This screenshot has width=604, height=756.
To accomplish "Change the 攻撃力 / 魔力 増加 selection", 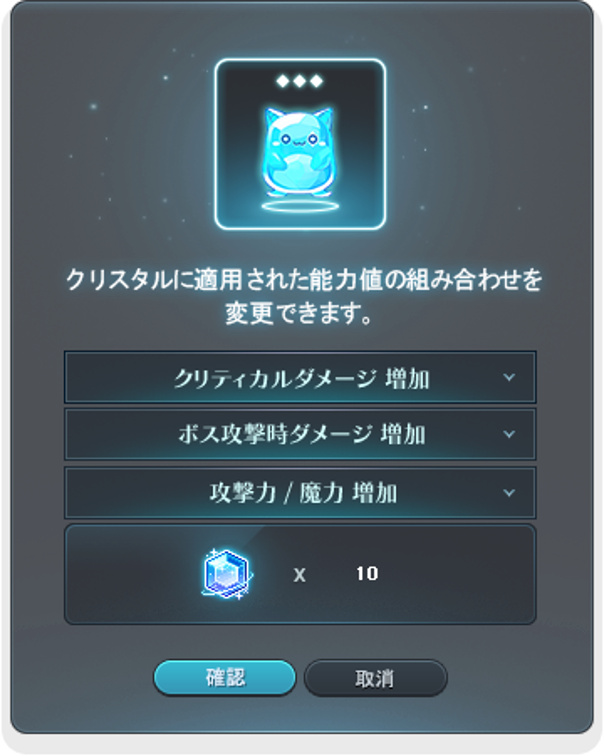I will (300, 492).
